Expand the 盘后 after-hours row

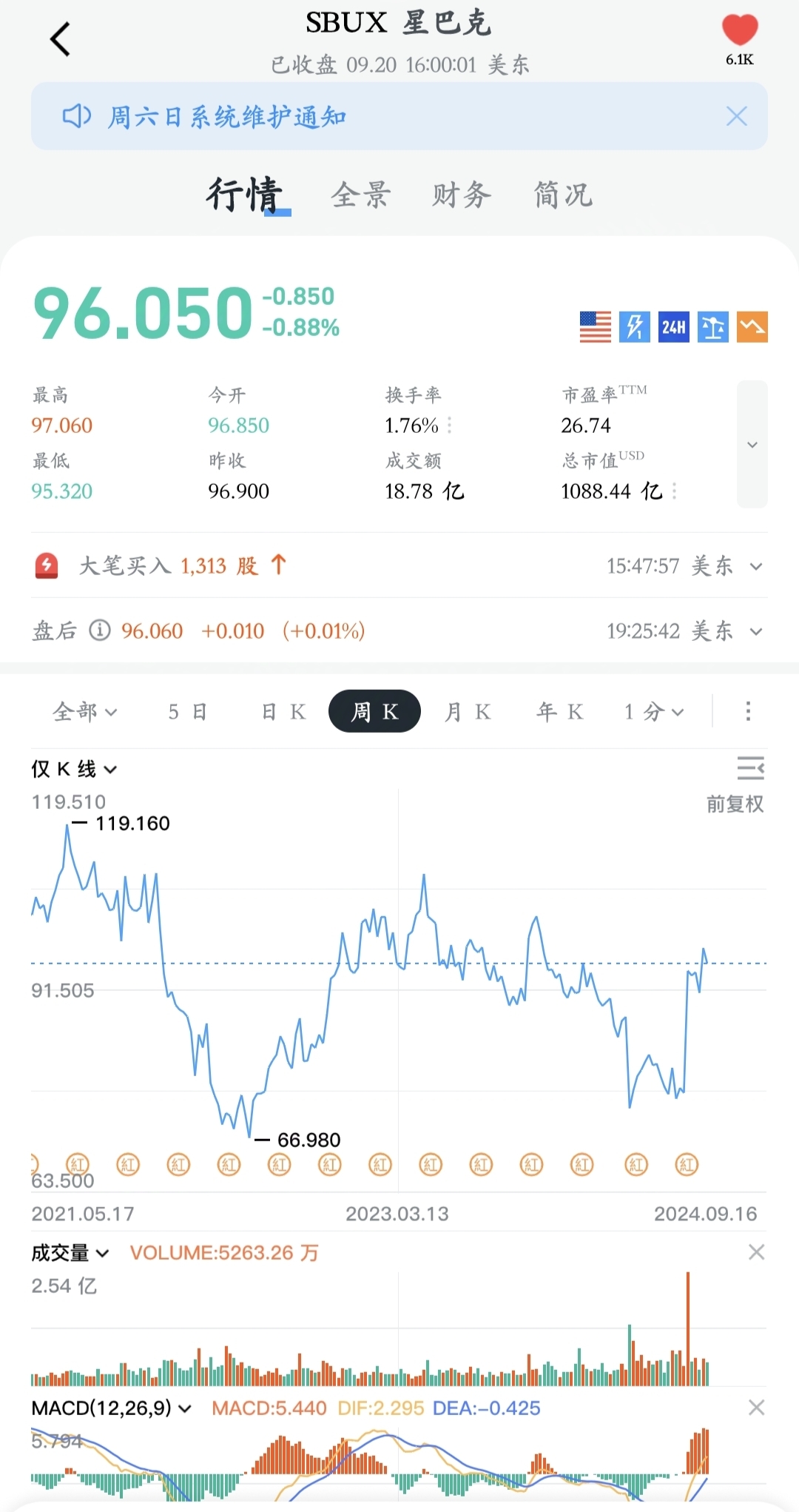[x=755, y=632]
